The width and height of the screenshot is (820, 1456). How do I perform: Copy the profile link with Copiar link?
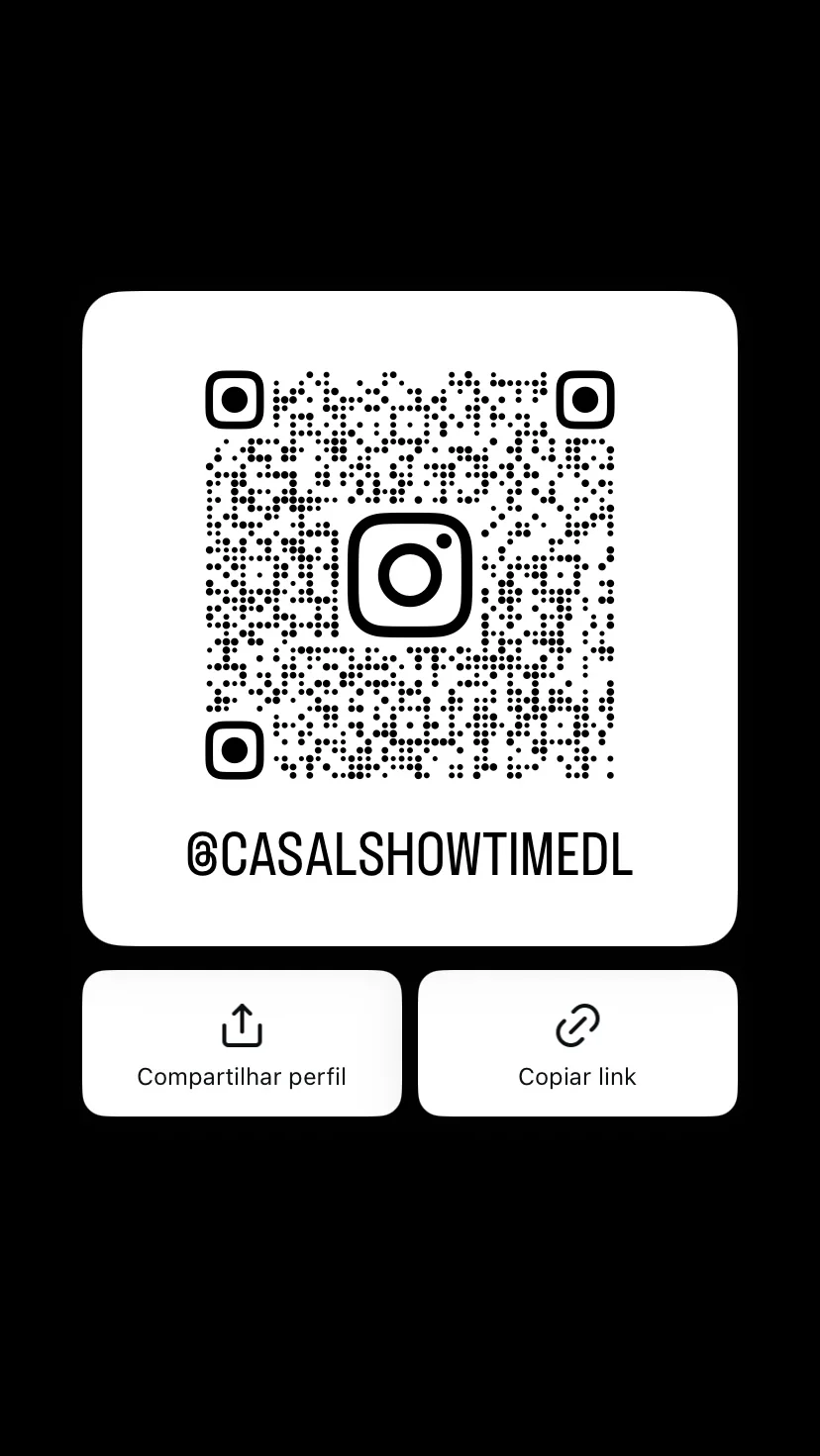[x=577, y=1043]
